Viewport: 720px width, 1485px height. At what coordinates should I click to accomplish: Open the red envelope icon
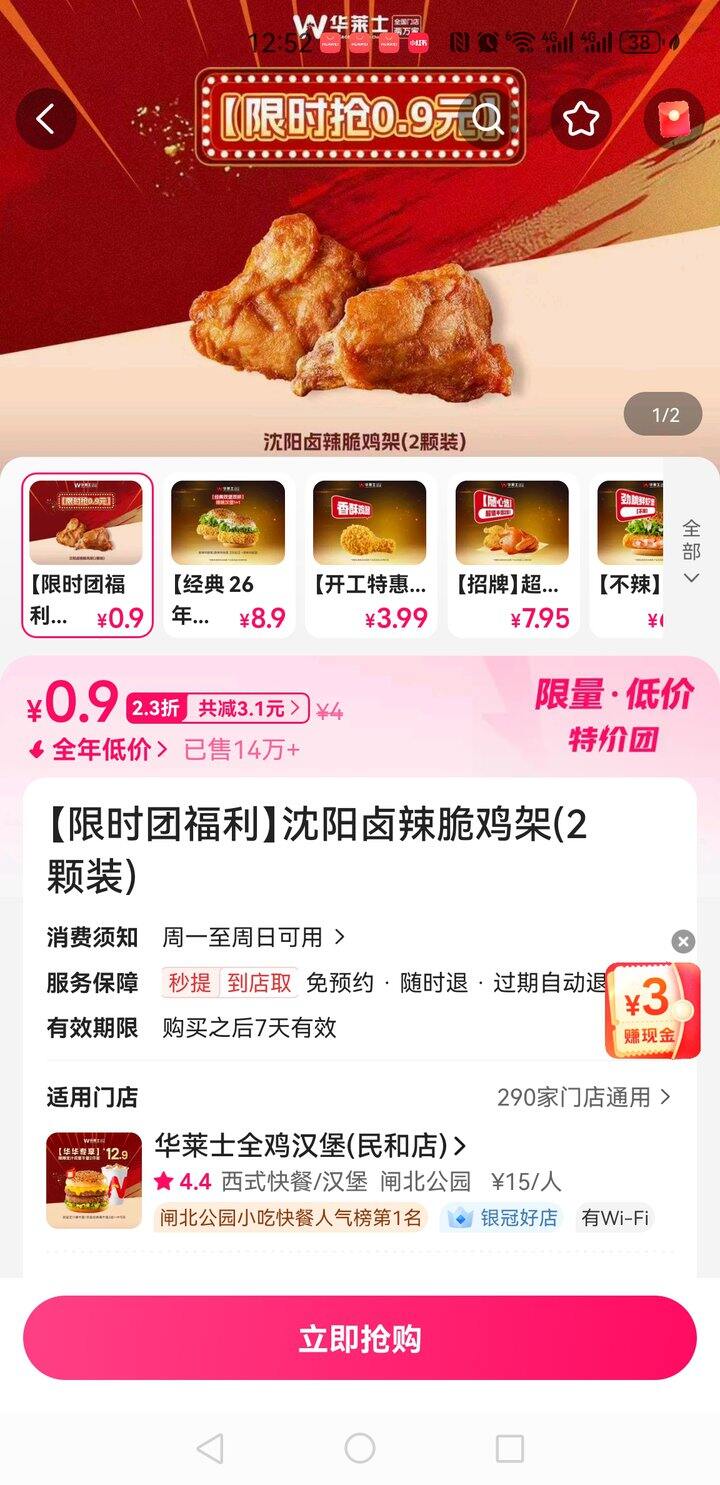point(674,119)
